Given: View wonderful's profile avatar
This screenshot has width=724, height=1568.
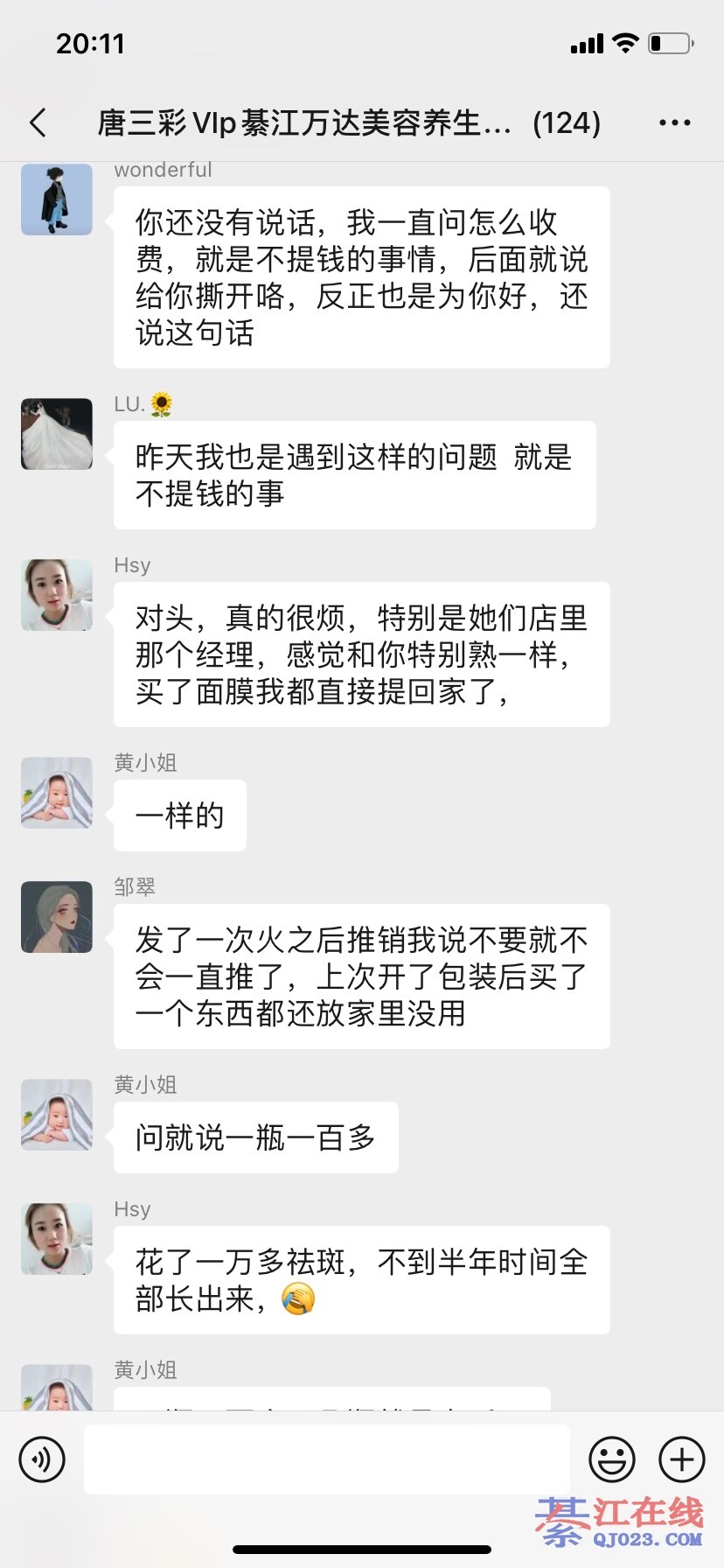Looking at the screenshot, I should [x=57, y=199].
